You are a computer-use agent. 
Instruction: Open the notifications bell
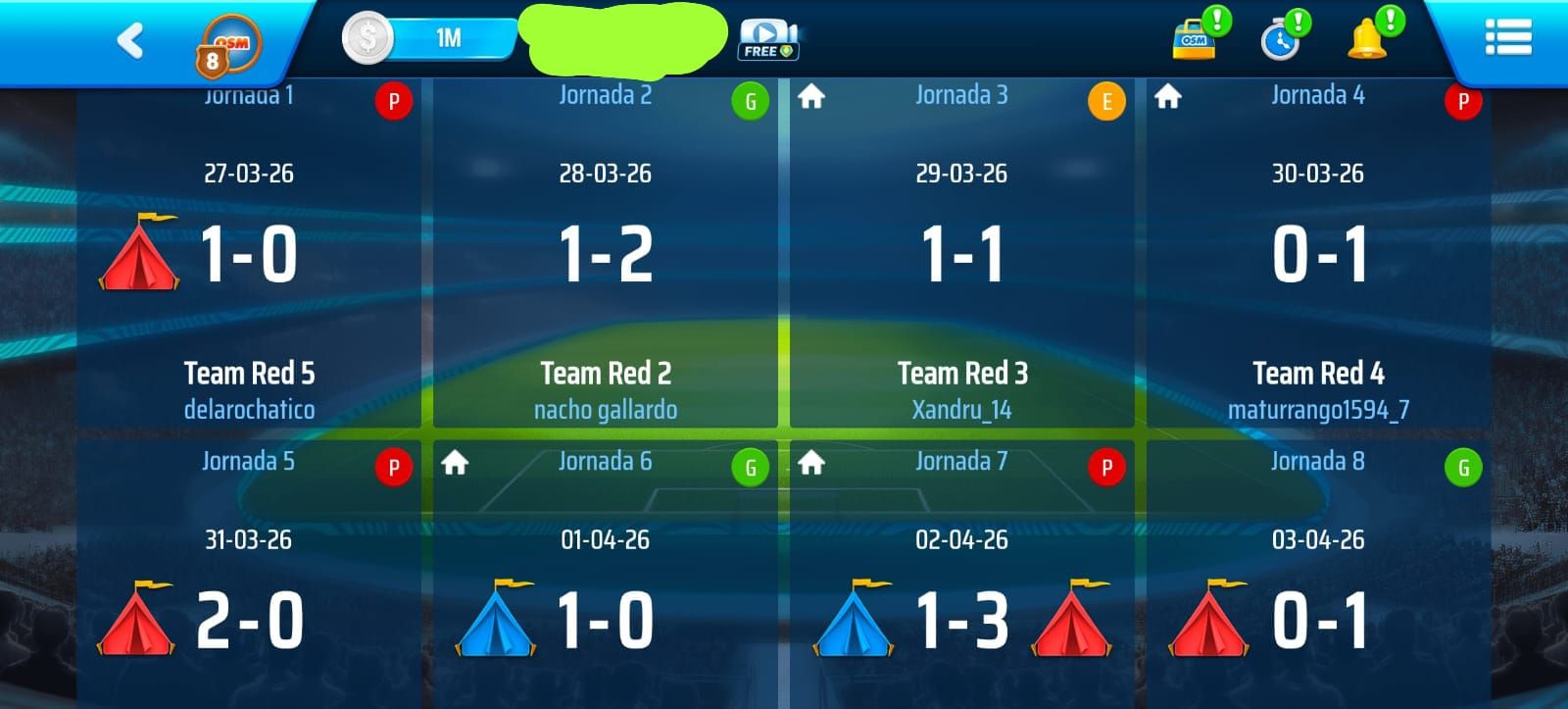pyautogui.click(x=1368, y=39)
